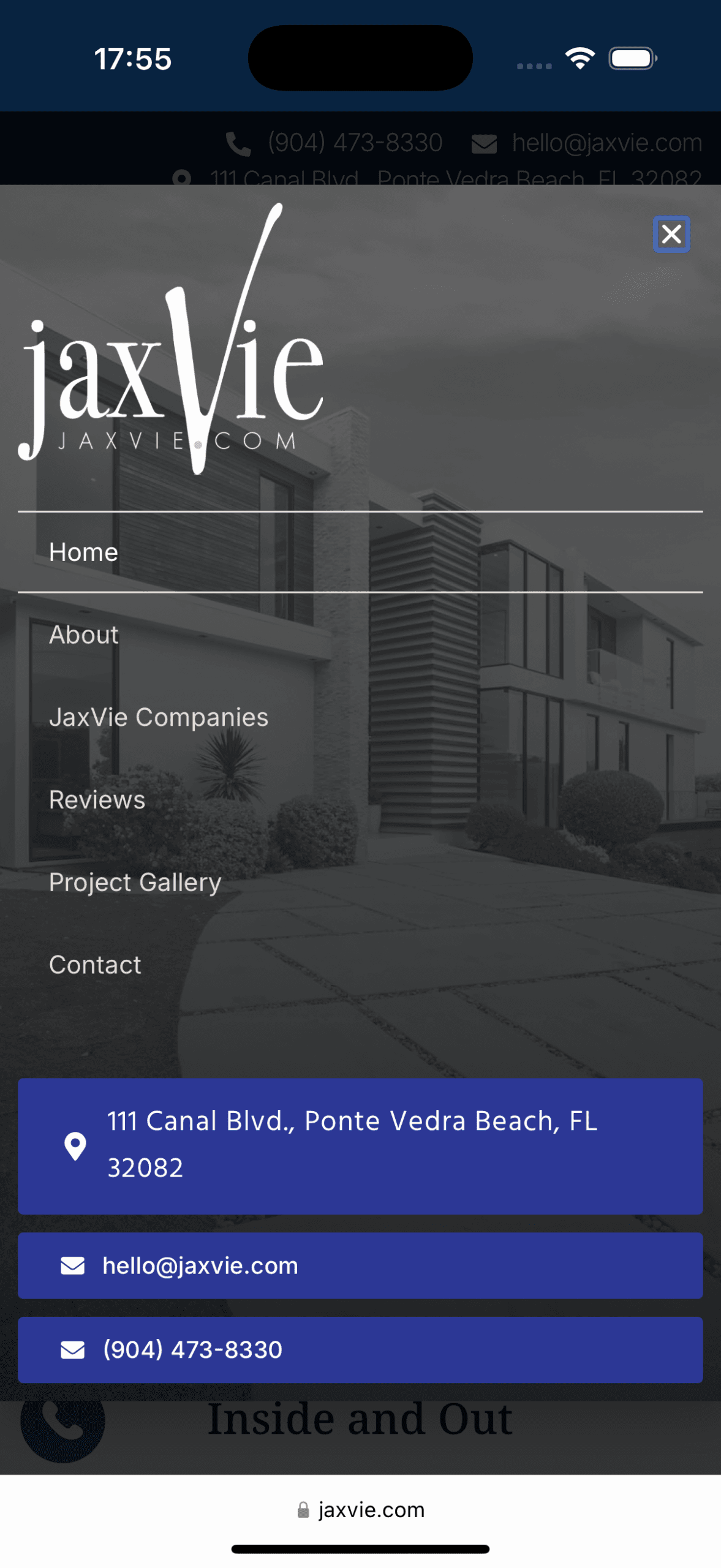View the Reviews page
Screen dimensions: 721x1568
pos(97,800)
